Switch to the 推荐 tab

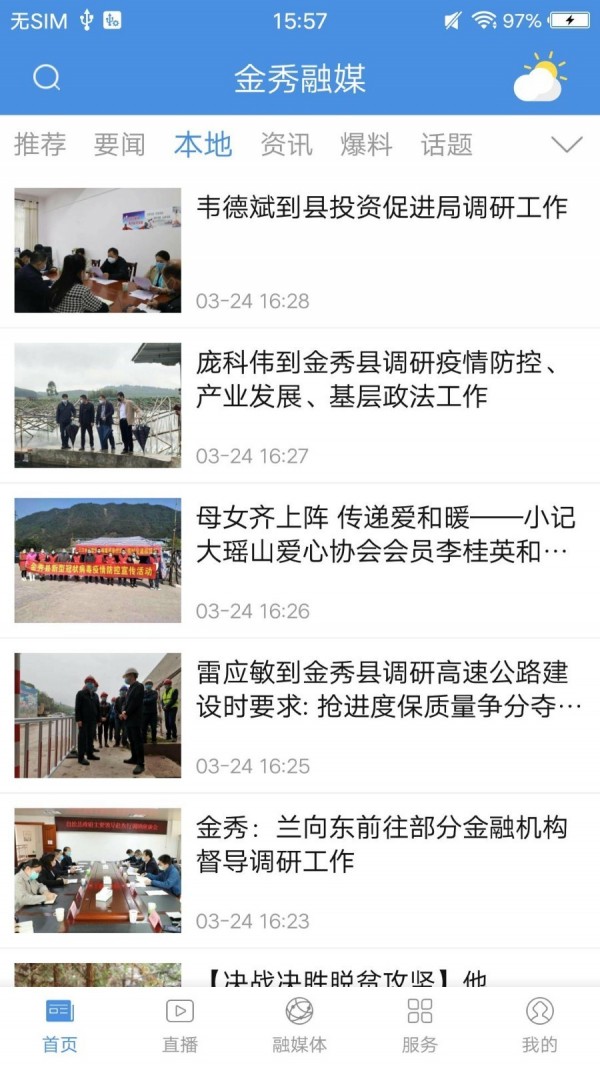(40, 145)
